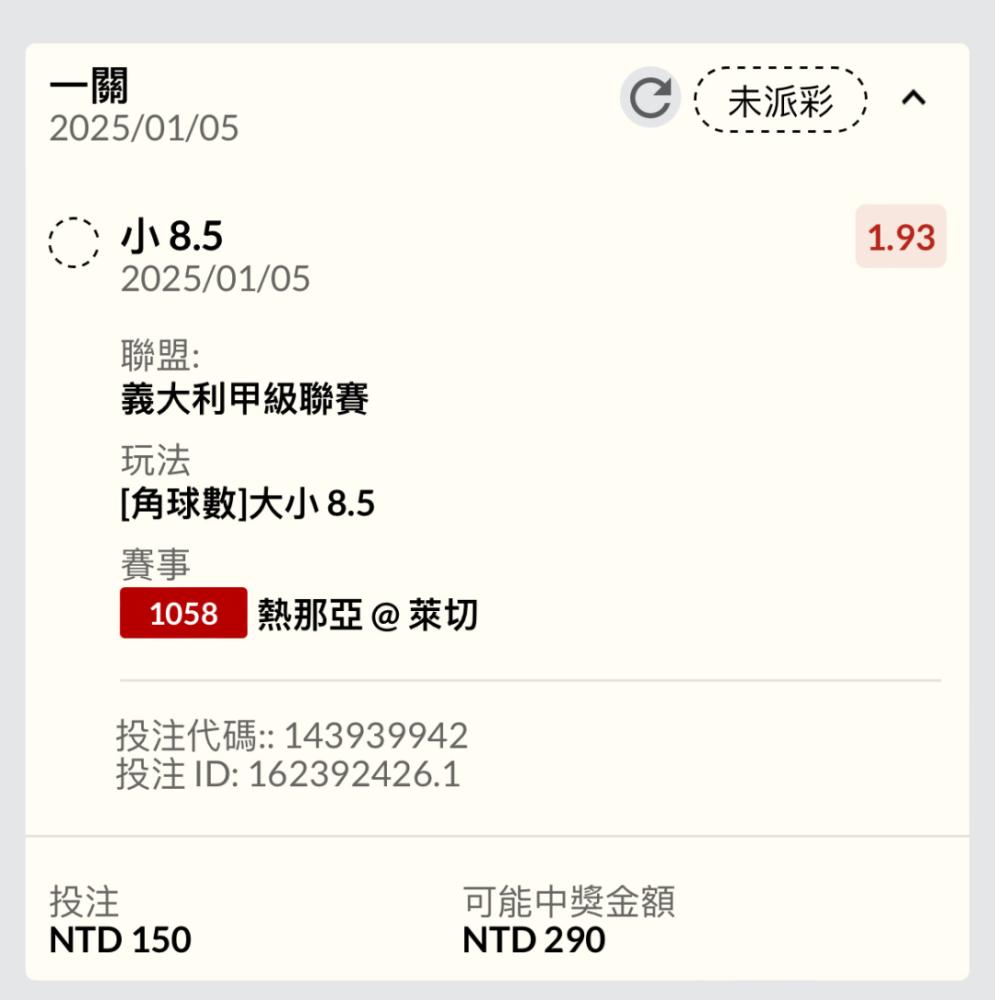Viewport: 995px width, 1000px height.
Task: Refresh the bet status
Action: pyautogui.click(x=650, y=99)
